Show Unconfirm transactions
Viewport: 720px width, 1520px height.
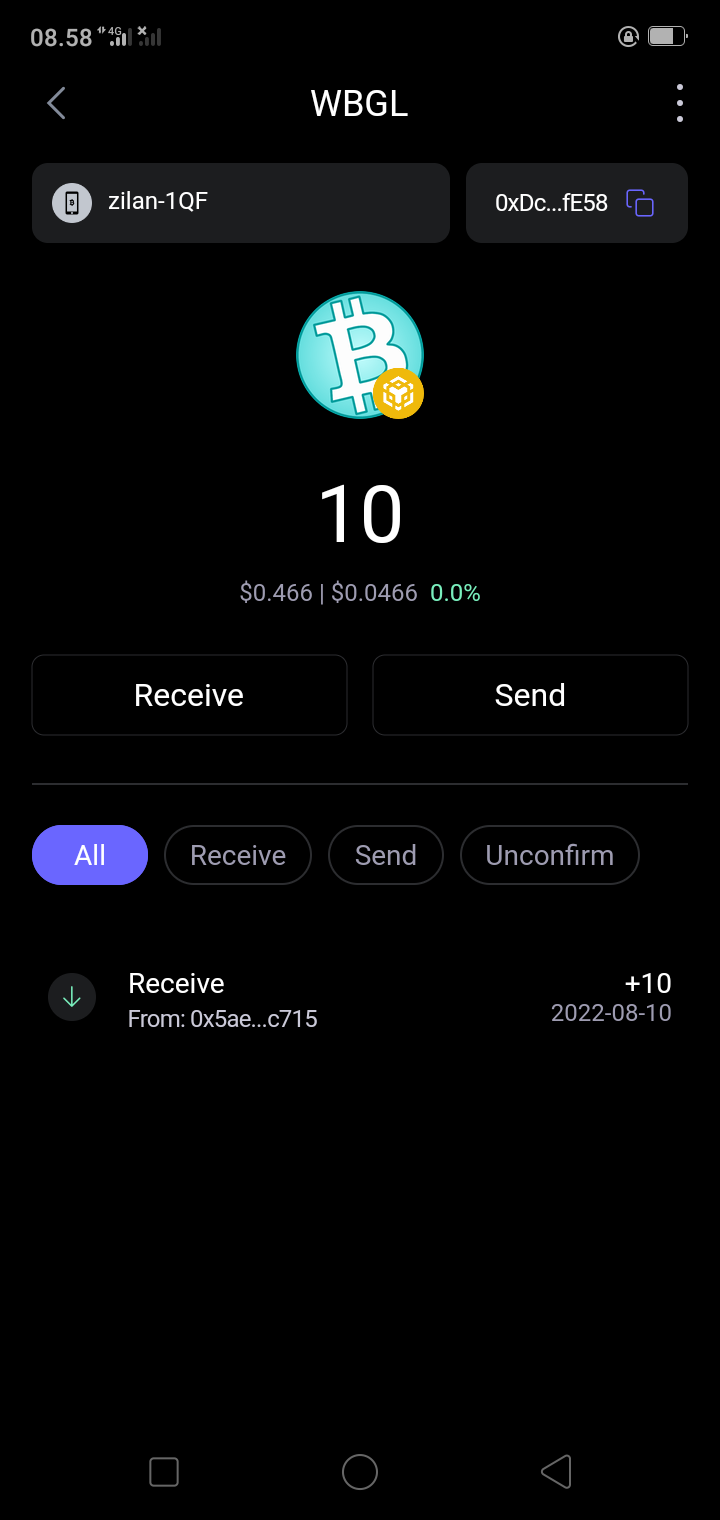pyautogui.click(x=549, y=855)
